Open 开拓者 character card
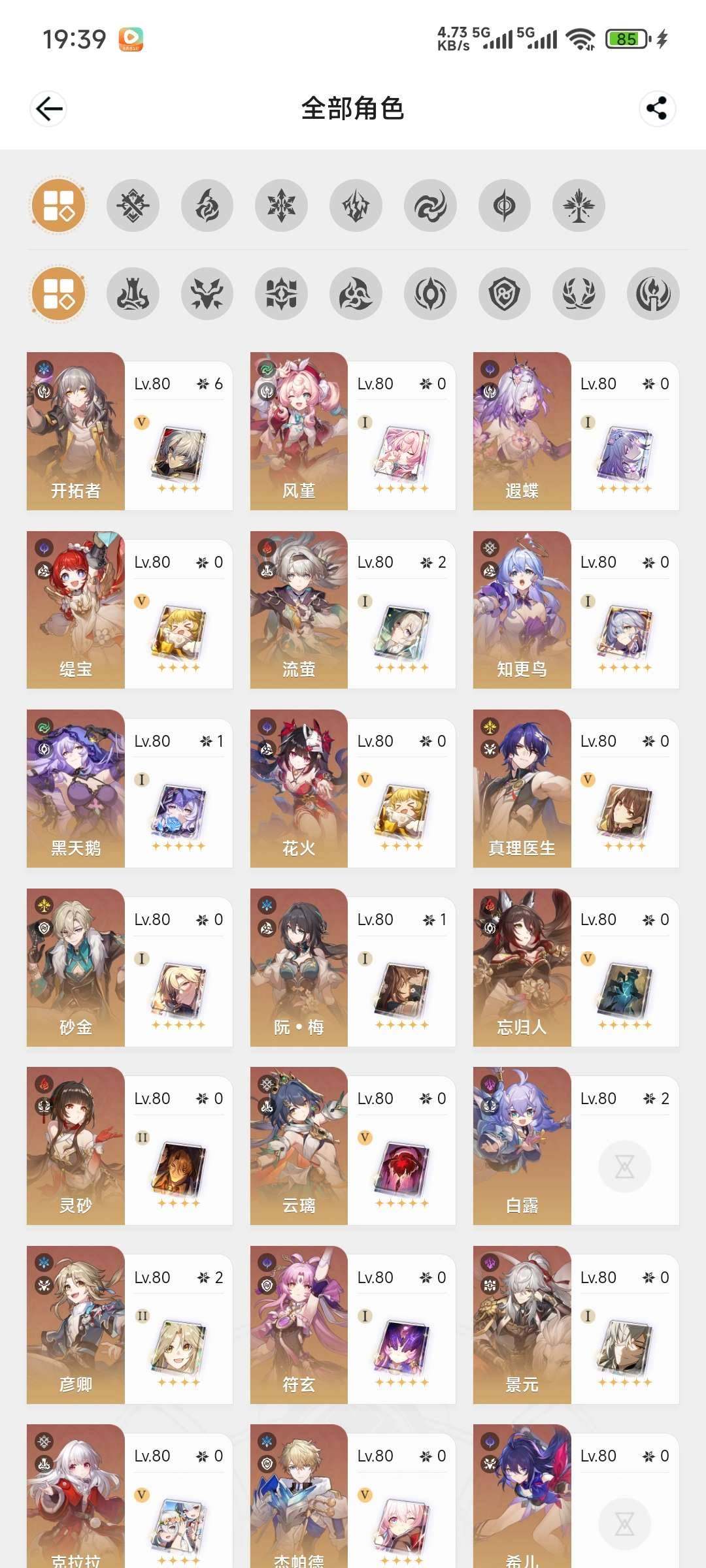Image resolution: width=706 pixels, height=1568 pixels. click(129, 432)
